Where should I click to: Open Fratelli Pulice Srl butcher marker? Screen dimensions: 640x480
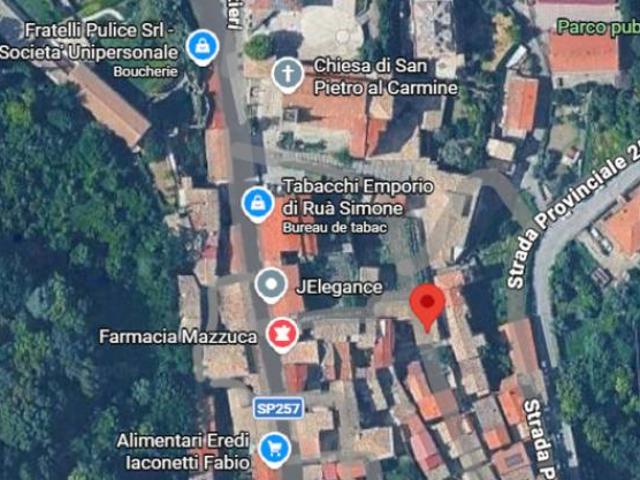click(203, 46)
